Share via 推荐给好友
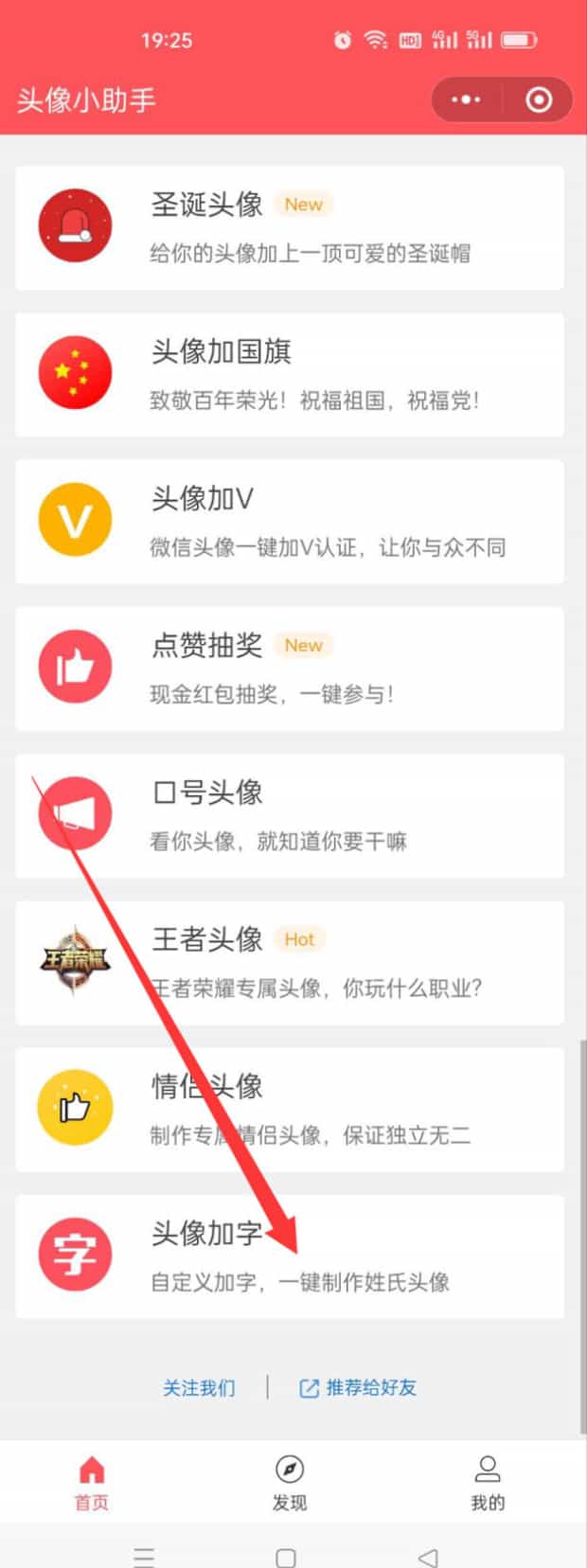Viewport: 587px width, 1568px height. pos(358,1388)
